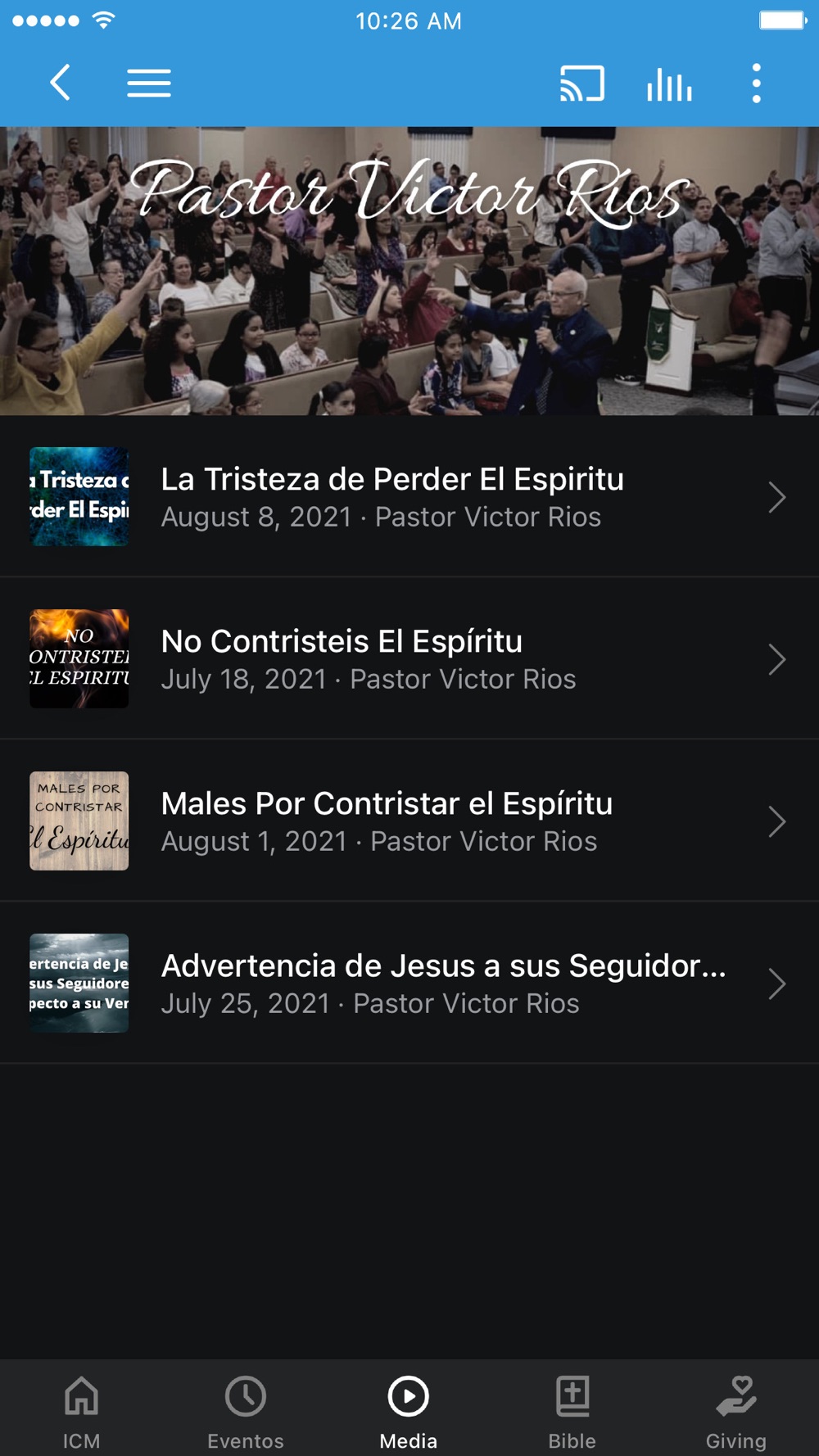Image resolution: width=819 pixels, height=1456 pixels.
Task: Switch to the Giving tab
Action: (x=735, y=1410)
